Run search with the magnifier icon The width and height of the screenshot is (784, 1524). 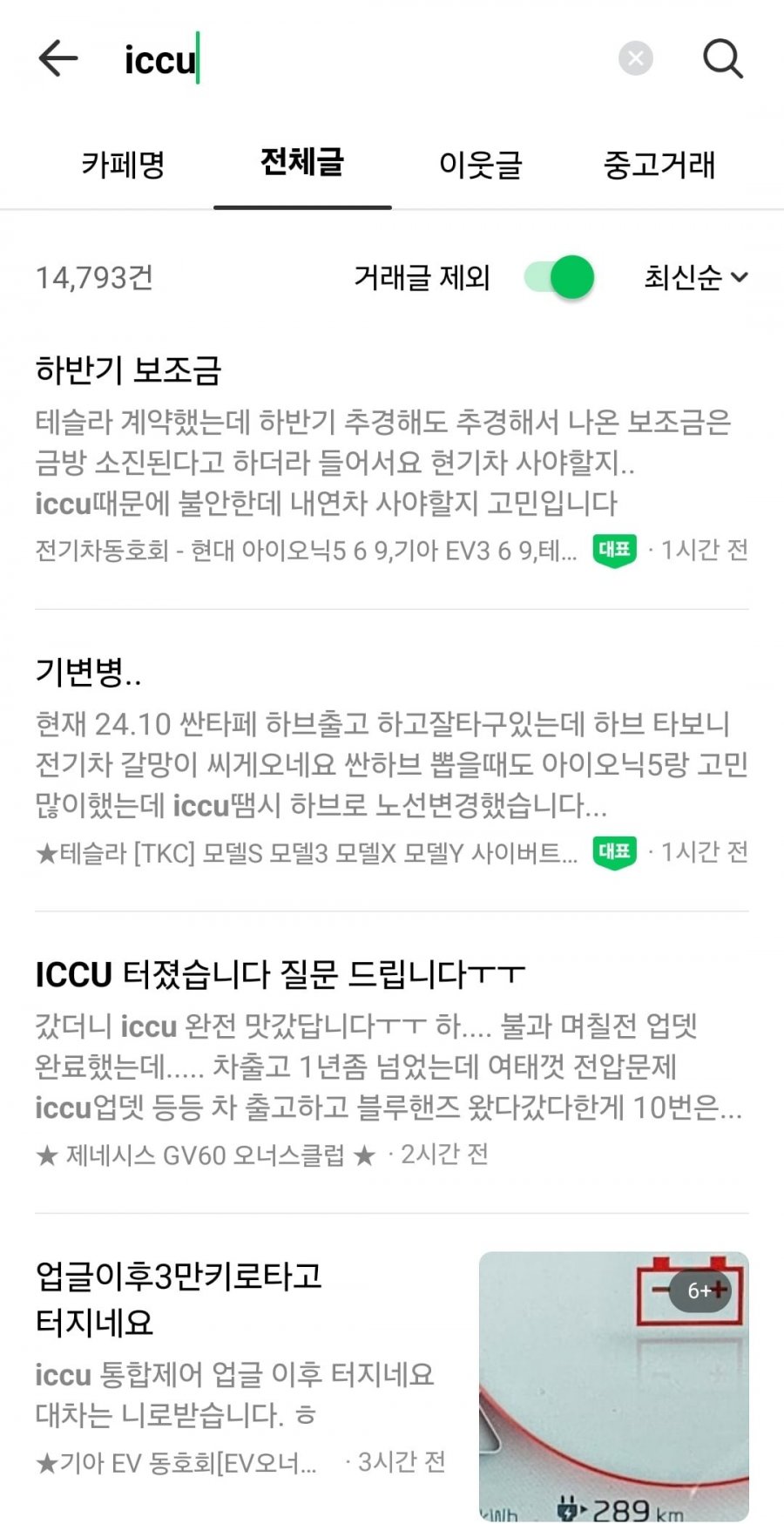pyautogui.click(x=722, y=59)
